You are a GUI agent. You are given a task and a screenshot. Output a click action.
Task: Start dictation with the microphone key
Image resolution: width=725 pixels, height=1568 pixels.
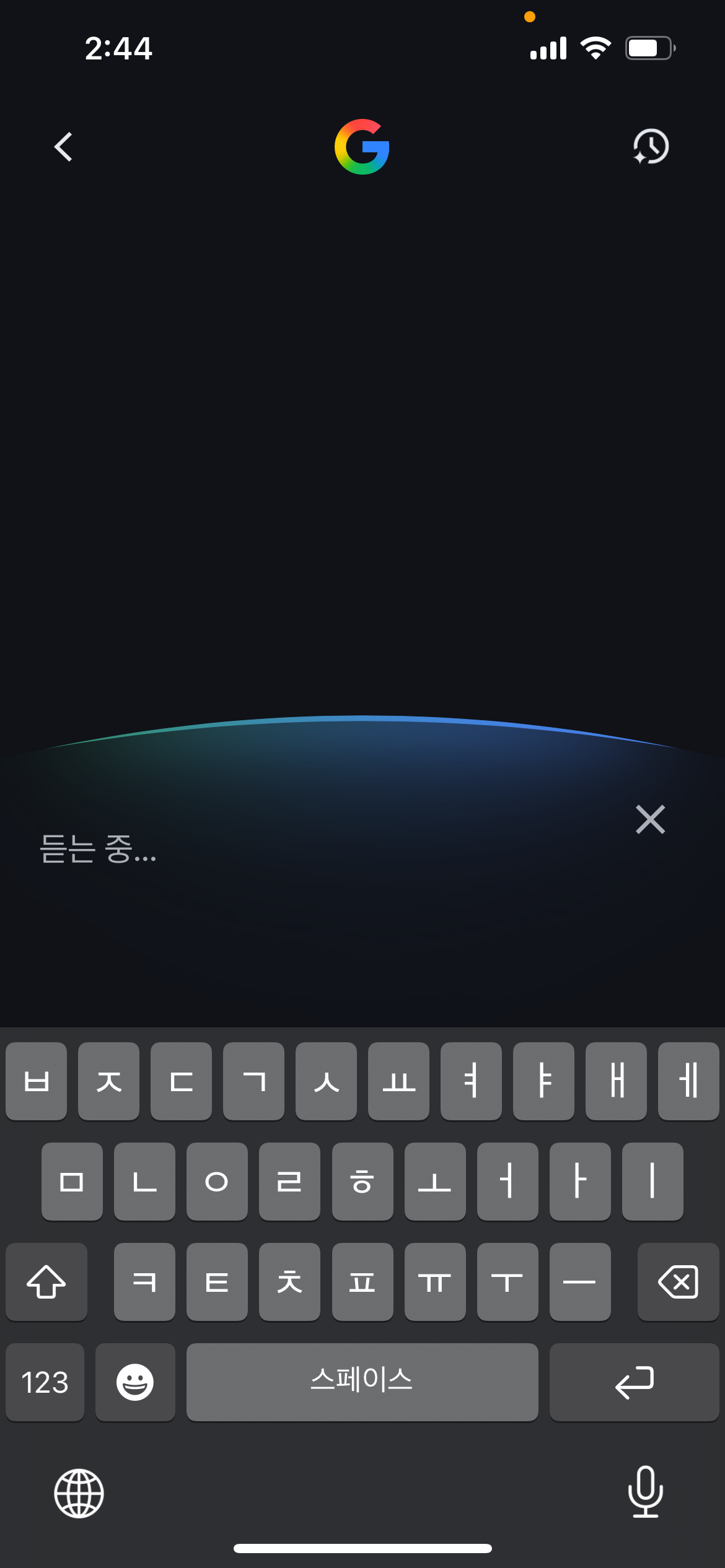[645, 1492]
